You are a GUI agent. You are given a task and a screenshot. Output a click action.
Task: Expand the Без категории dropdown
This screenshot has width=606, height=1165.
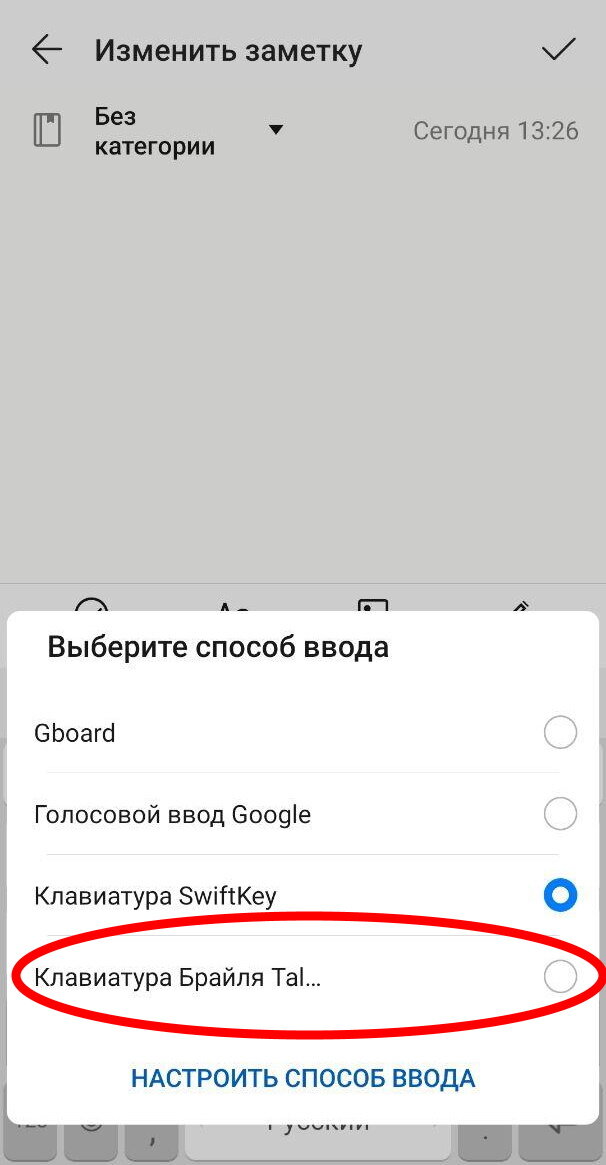click(x=276, y=130)
